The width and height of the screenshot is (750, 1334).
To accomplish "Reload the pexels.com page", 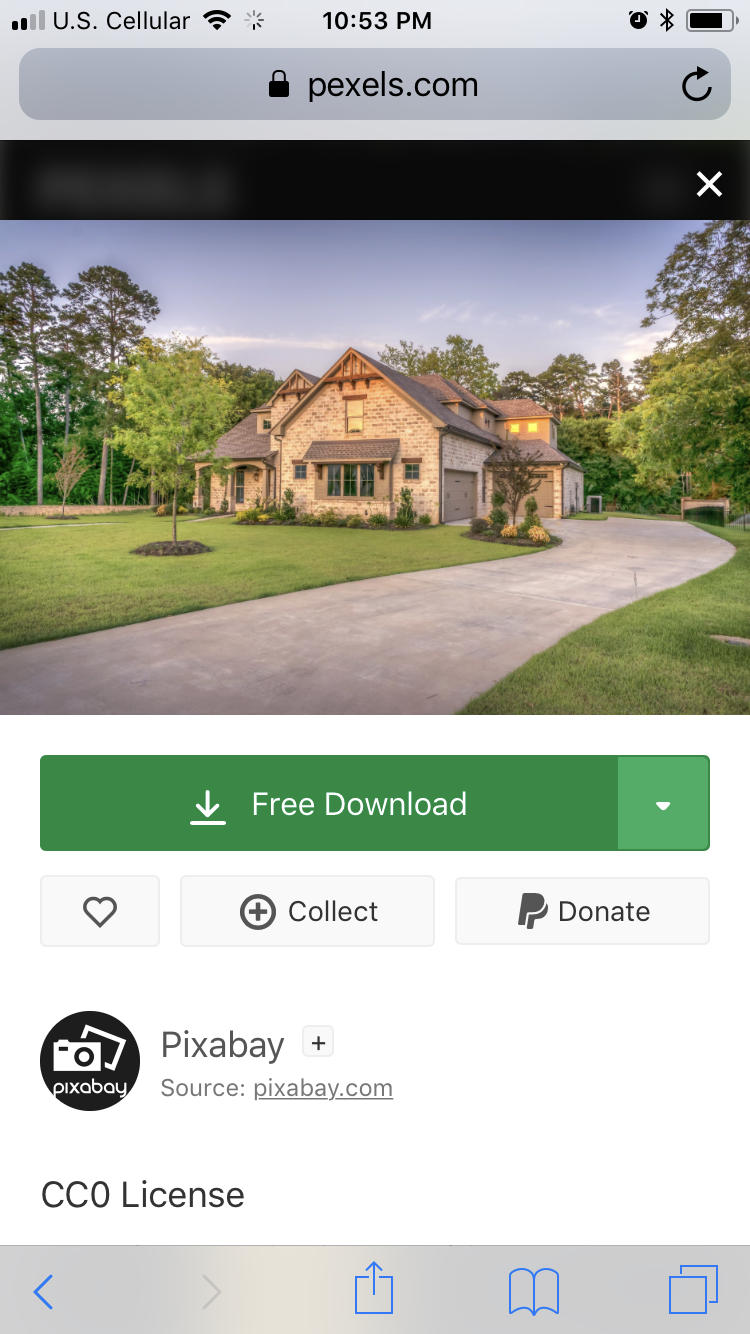I will 696,85.
